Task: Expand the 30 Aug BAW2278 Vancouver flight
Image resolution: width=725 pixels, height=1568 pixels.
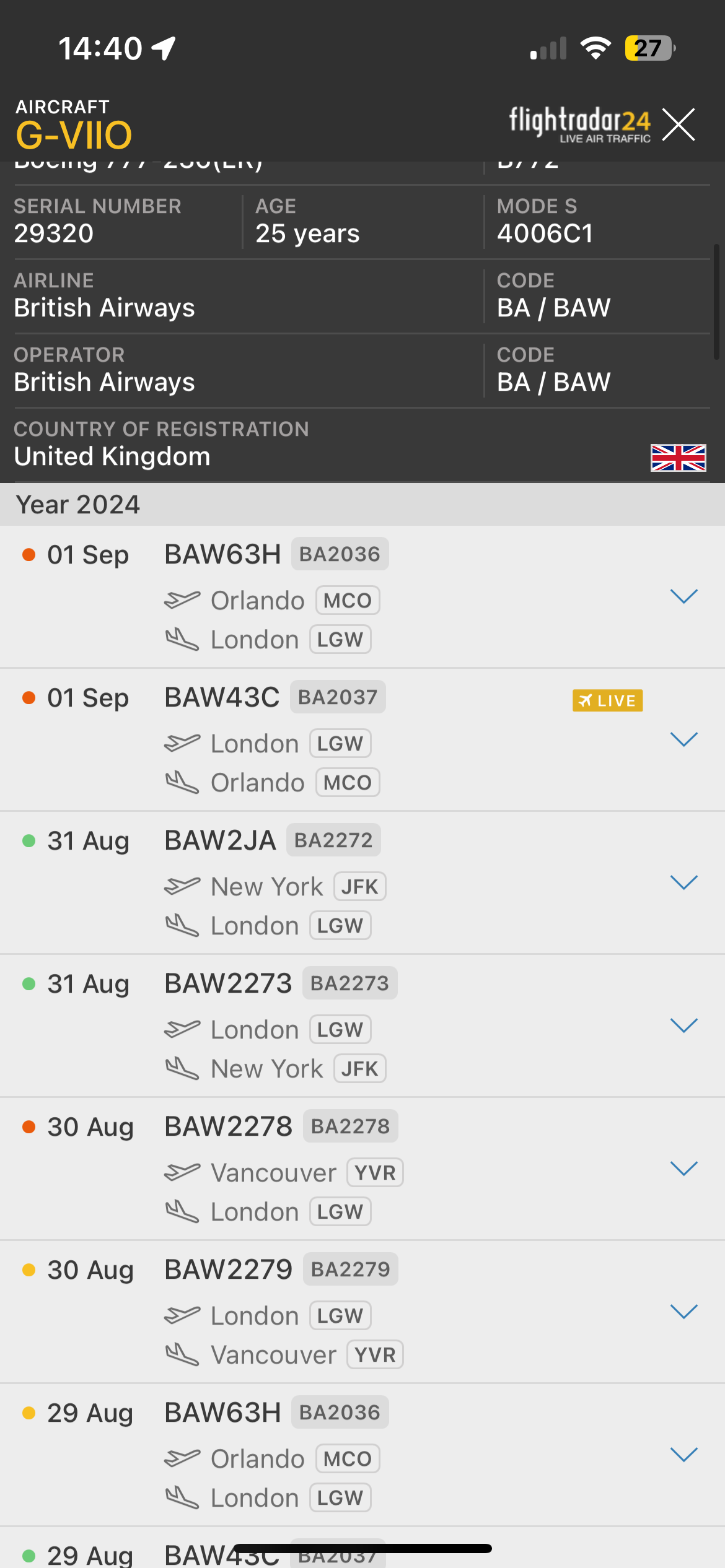Action: point(684,1169)
